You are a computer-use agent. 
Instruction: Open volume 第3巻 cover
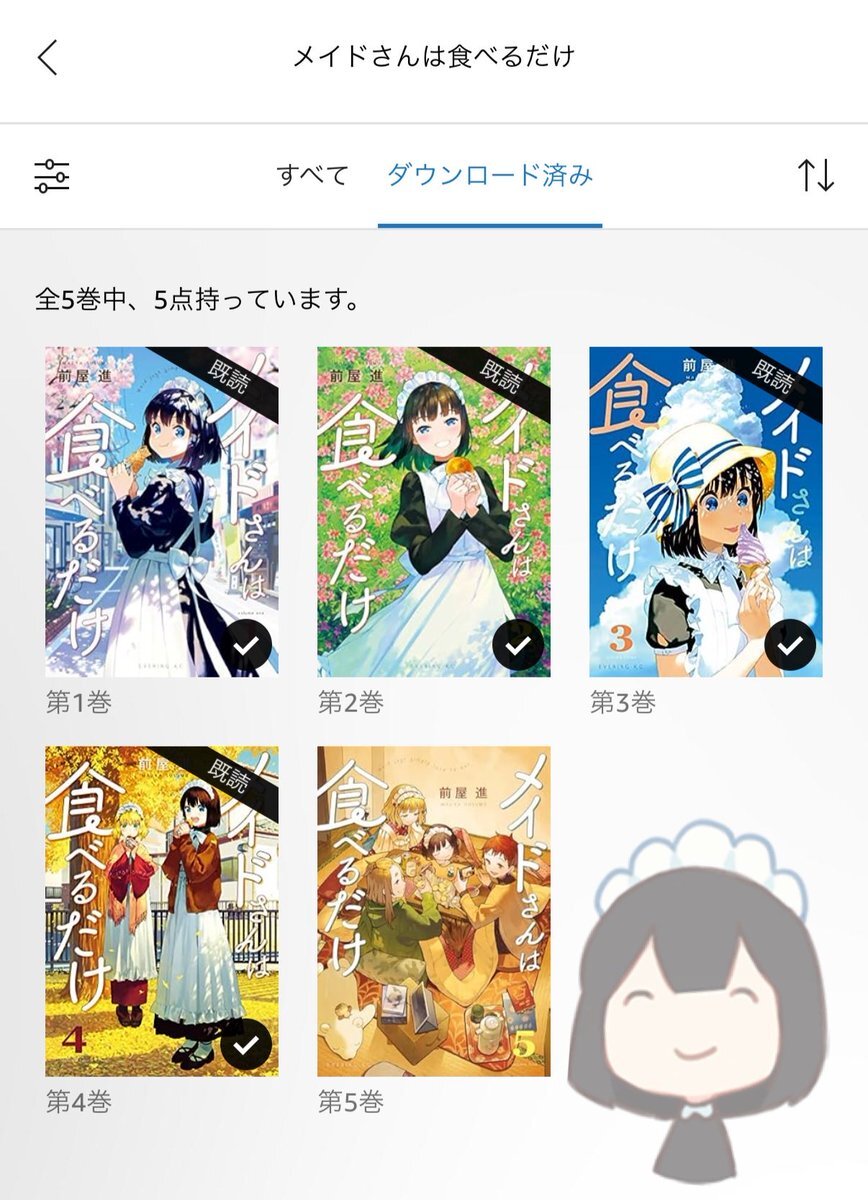coord(705,512)
